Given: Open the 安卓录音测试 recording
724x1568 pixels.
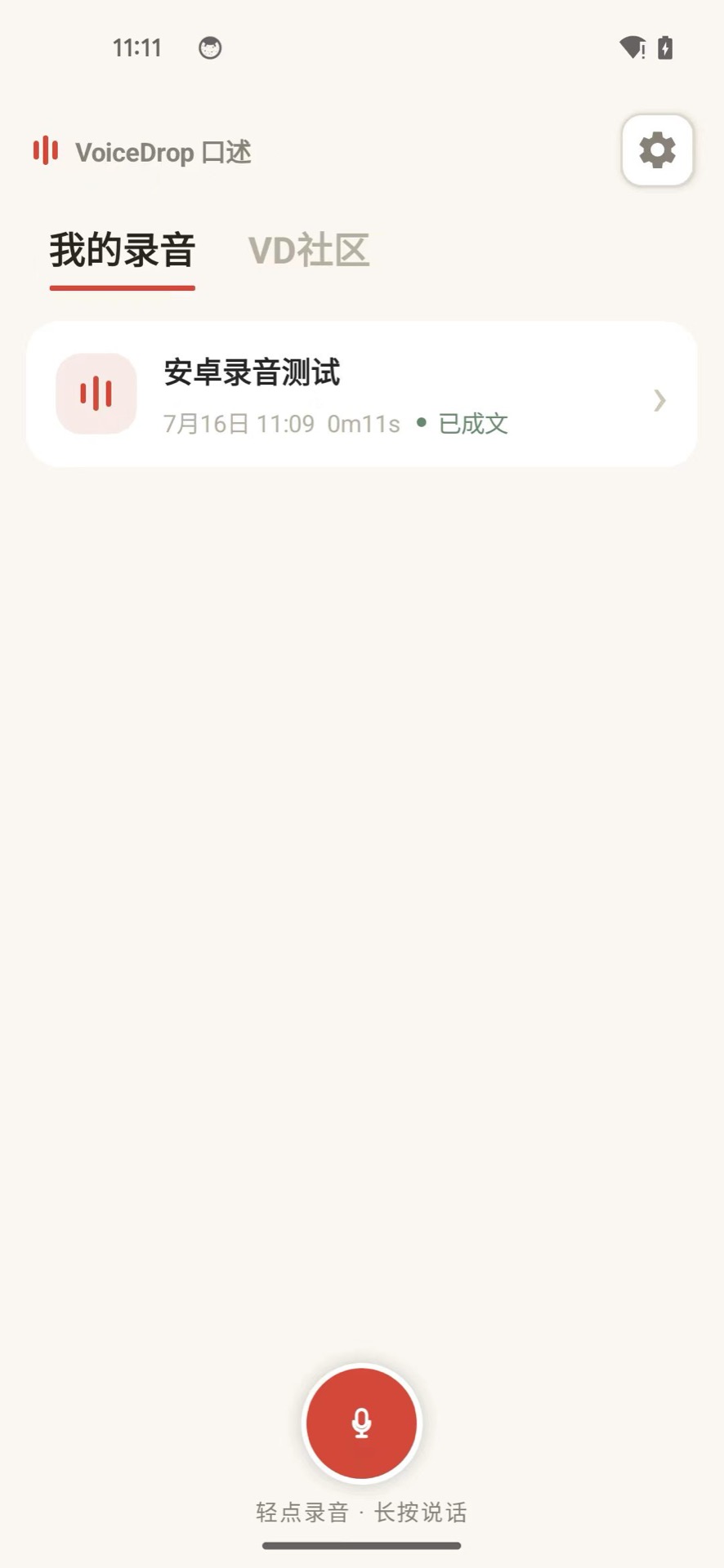Looking at the screenshot, I should pos(362,394).
